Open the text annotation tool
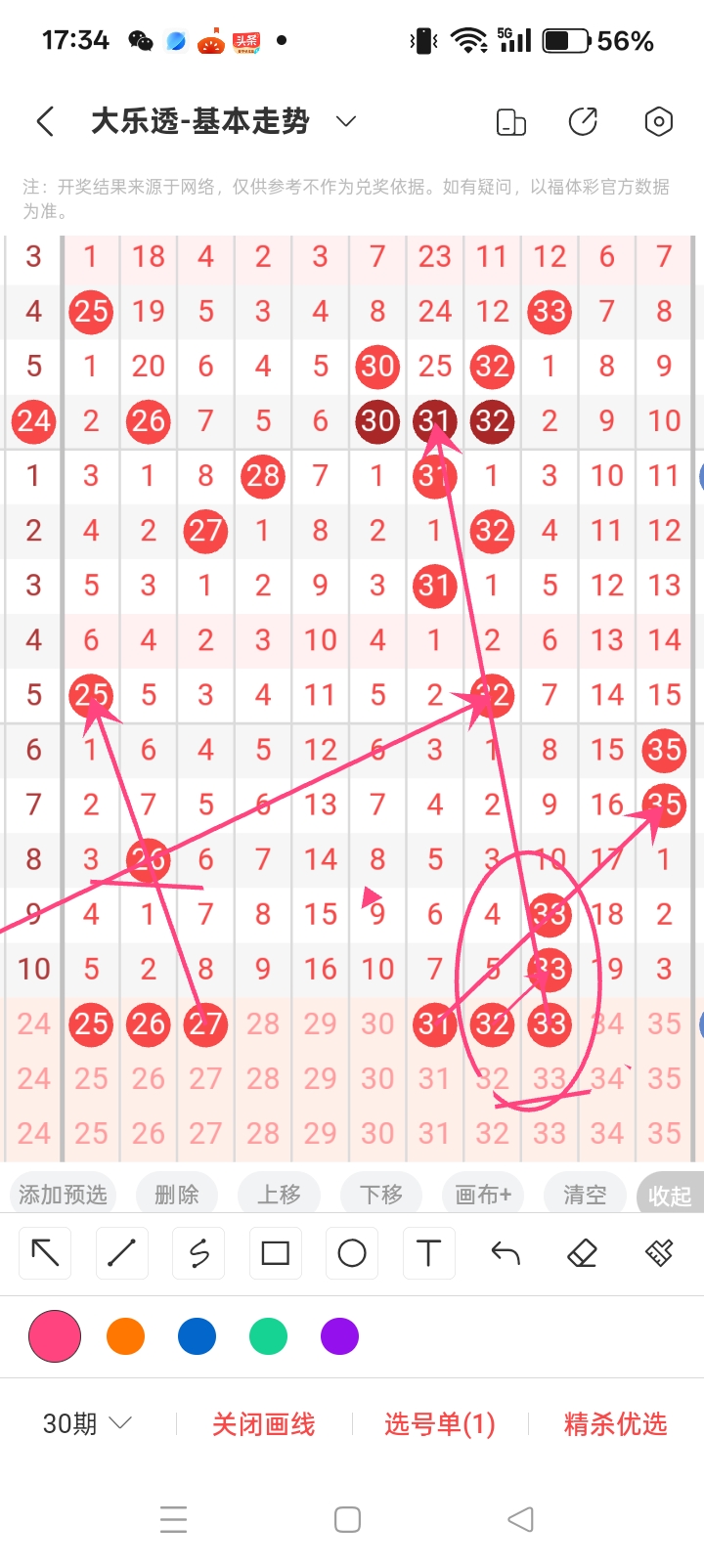The height and width of the screenshot is (1568, 704). (x=428, y=1252)
